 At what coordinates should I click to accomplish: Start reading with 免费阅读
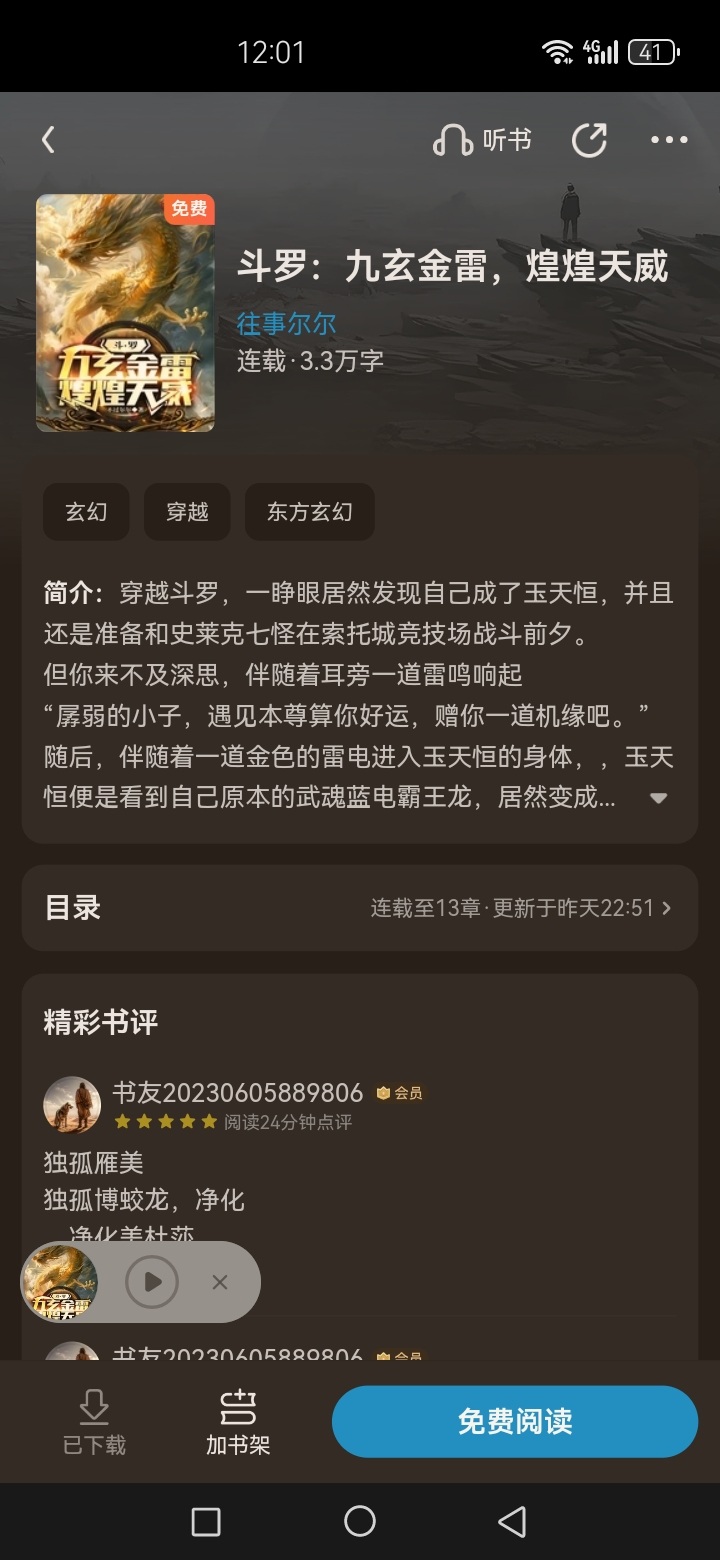point(515,1421)
